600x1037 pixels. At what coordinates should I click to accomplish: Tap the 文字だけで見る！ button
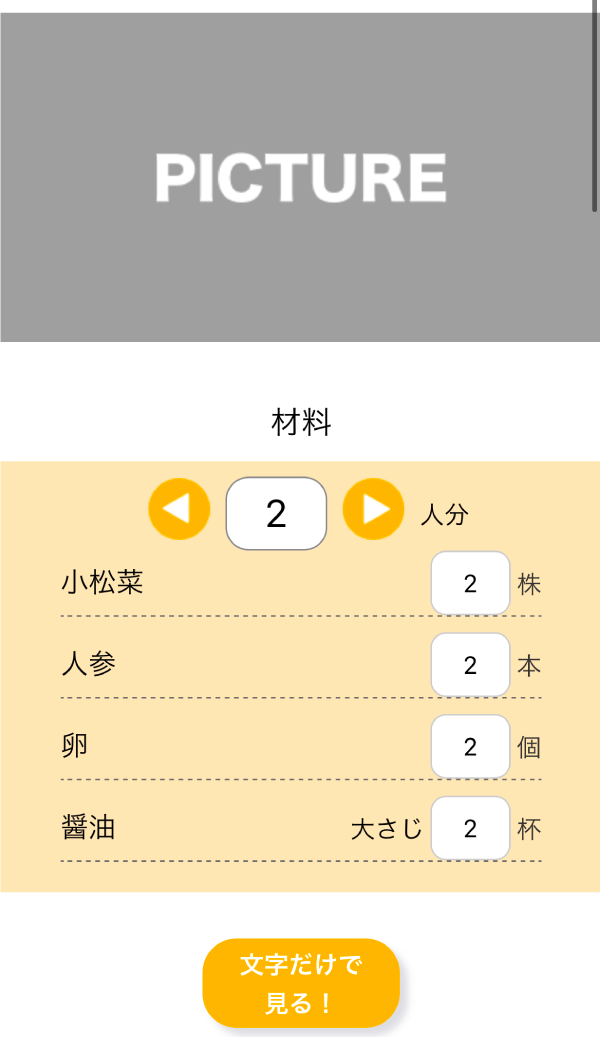coord(301,983)
